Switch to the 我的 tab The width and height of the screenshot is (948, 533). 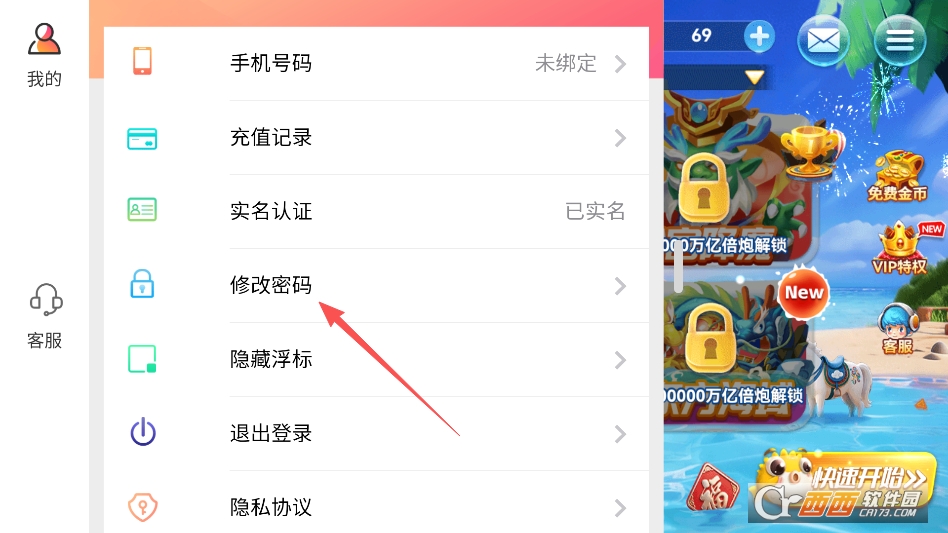coord(44,53)
